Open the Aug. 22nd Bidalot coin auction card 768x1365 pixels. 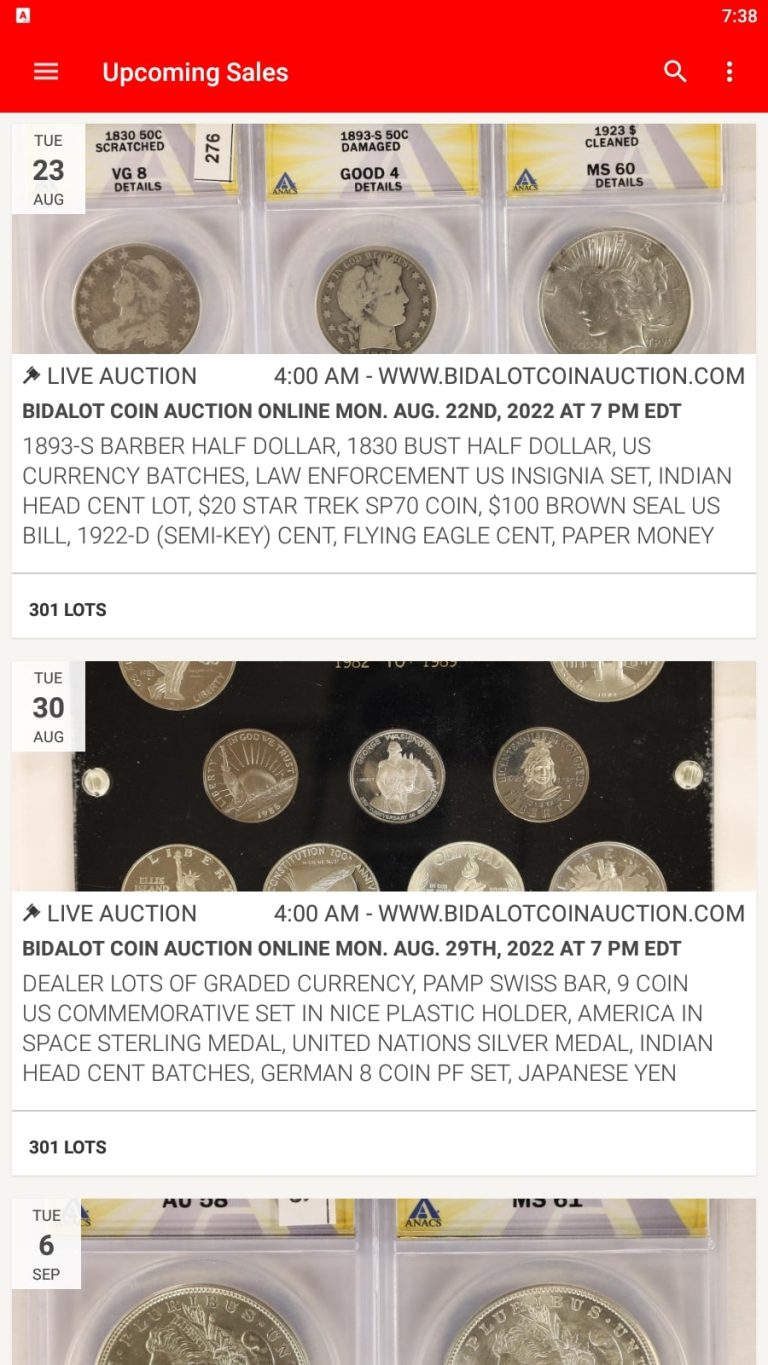click(383, 411)
